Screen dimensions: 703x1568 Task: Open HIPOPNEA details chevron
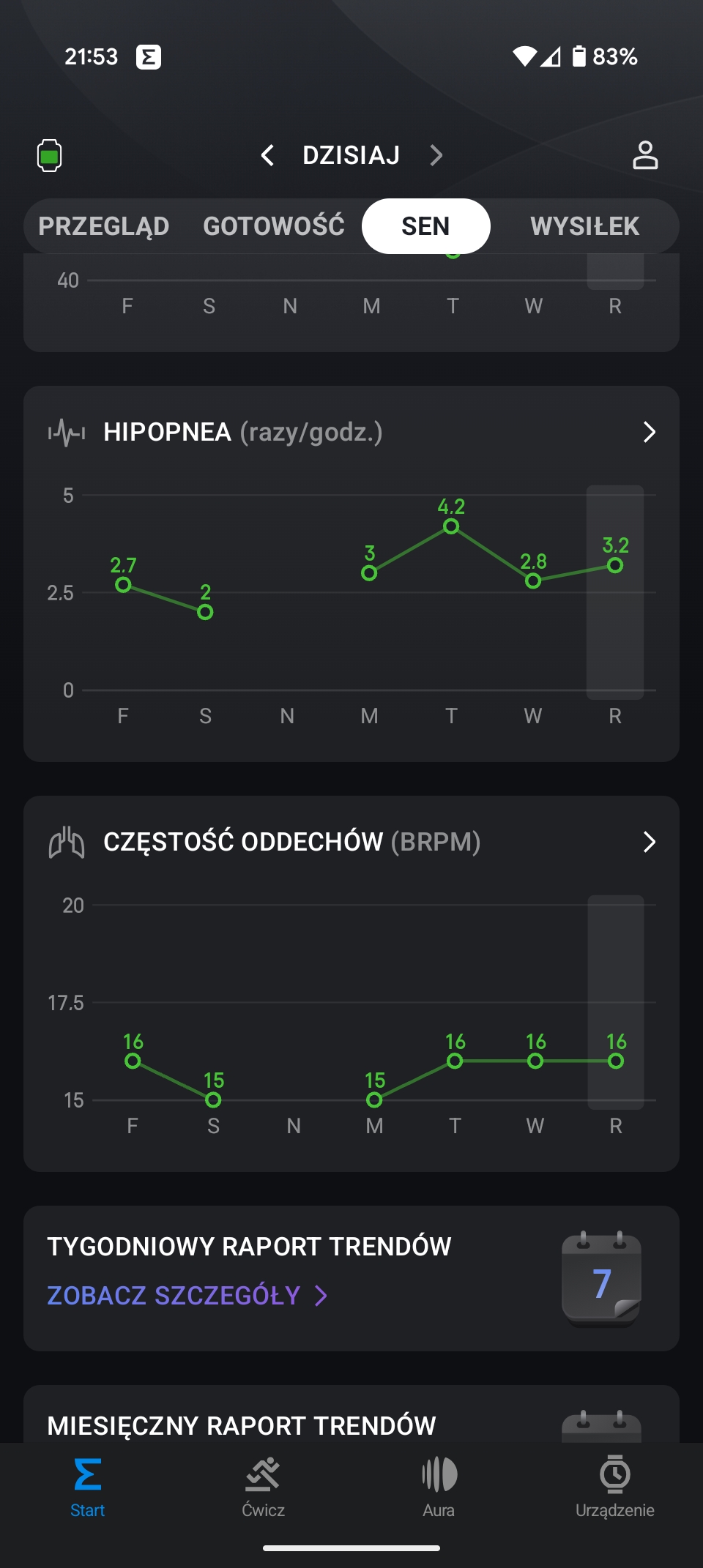(x=649, y=432)
